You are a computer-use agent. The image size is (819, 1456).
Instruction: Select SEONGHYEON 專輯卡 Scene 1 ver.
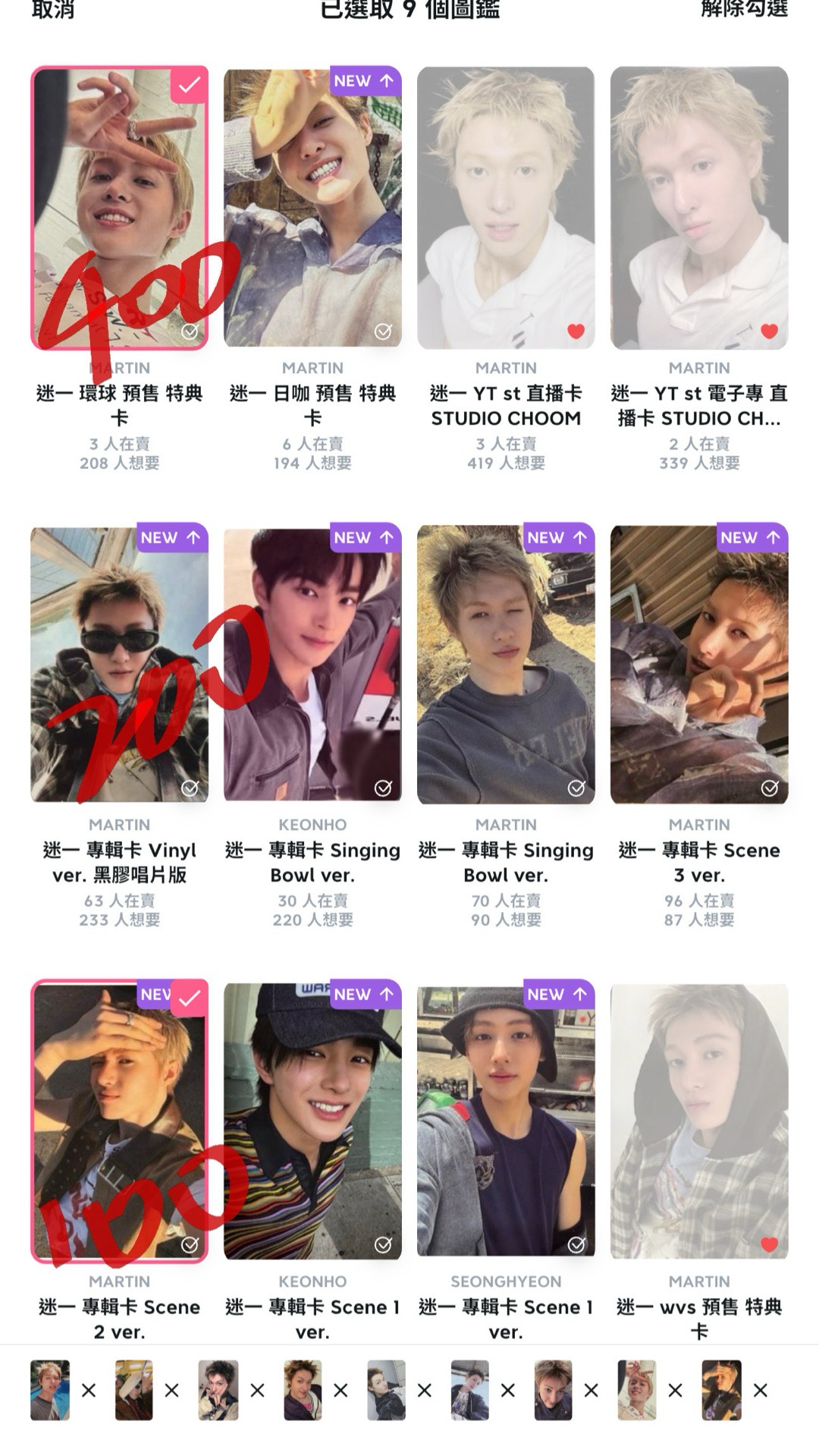click(506, 1121)
